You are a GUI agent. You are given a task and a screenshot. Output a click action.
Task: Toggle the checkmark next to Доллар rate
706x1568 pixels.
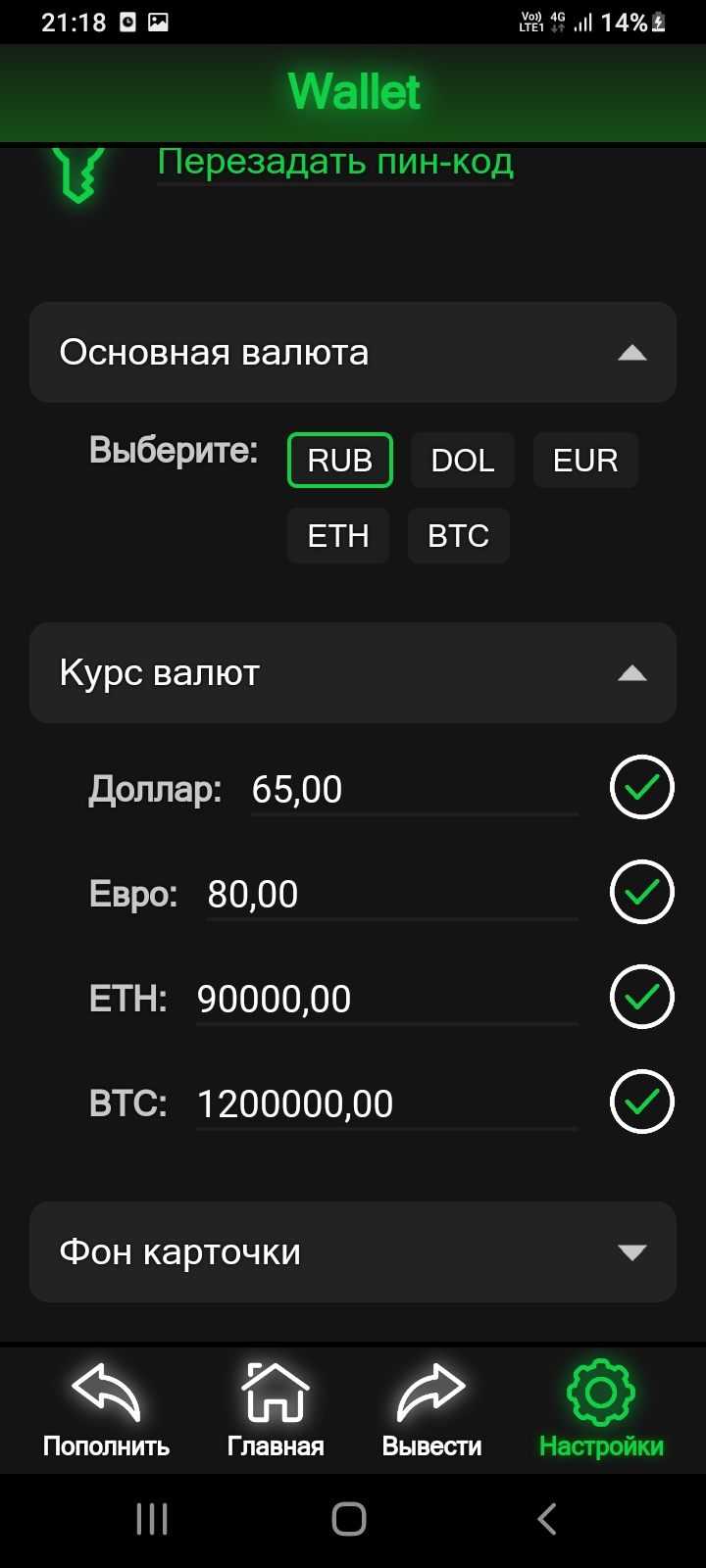(641, 787)
